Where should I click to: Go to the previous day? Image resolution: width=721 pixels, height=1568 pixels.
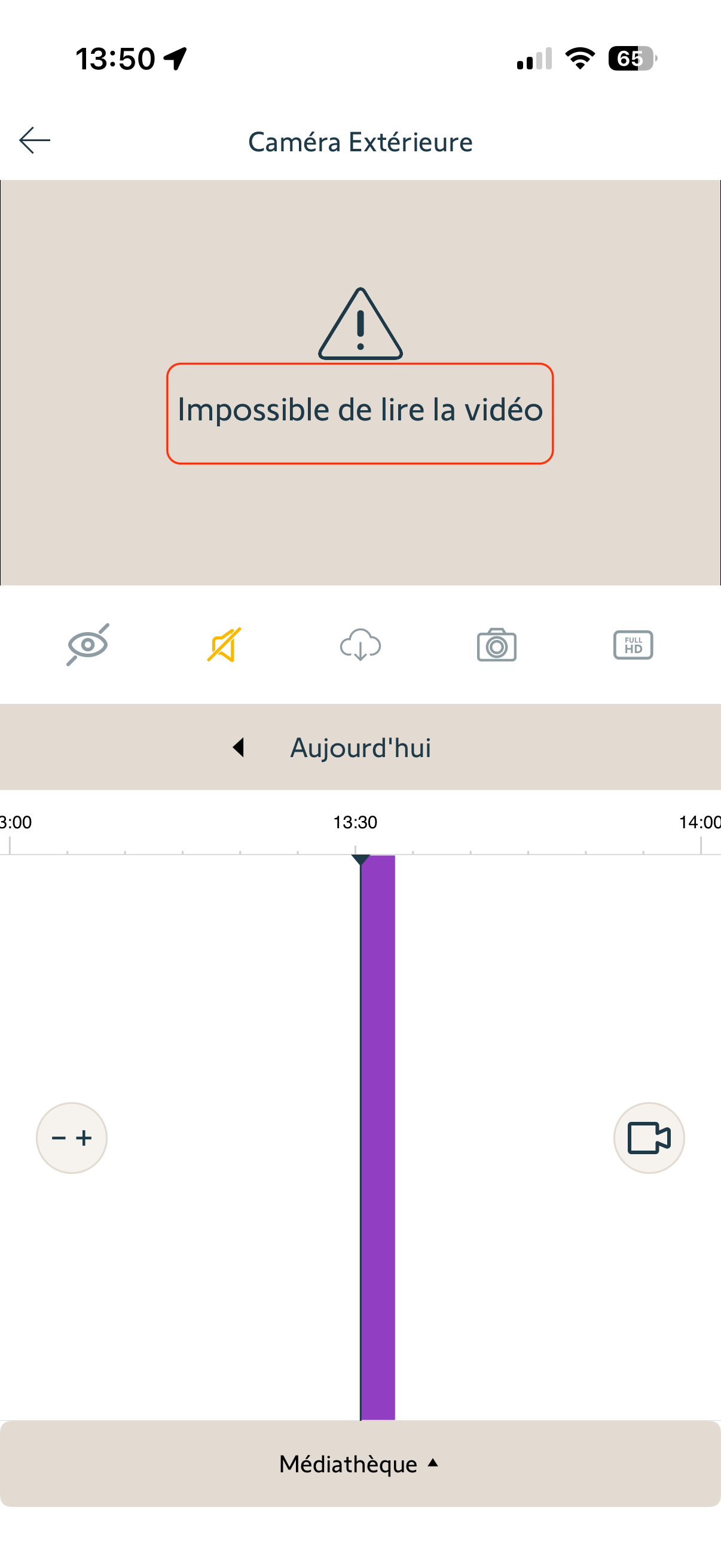point(239,748)
